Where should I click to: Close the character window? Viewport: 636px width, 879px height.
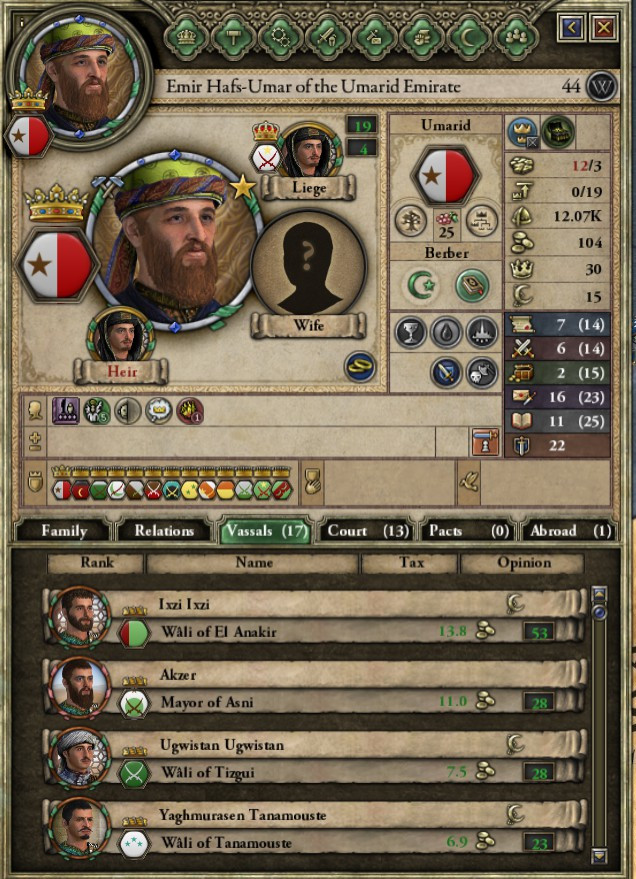[602, 27]
